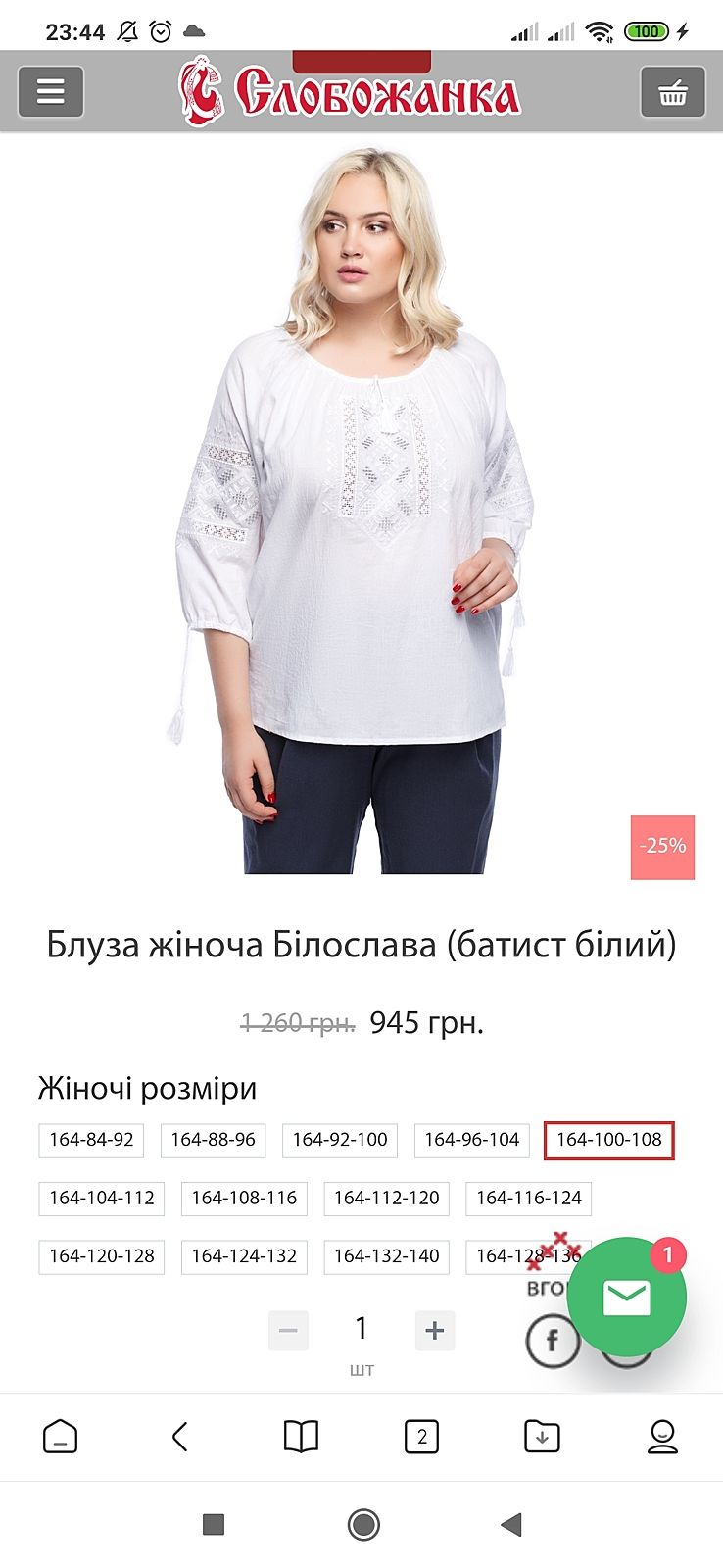Open the browser tabs switcher

[421, 1437]
